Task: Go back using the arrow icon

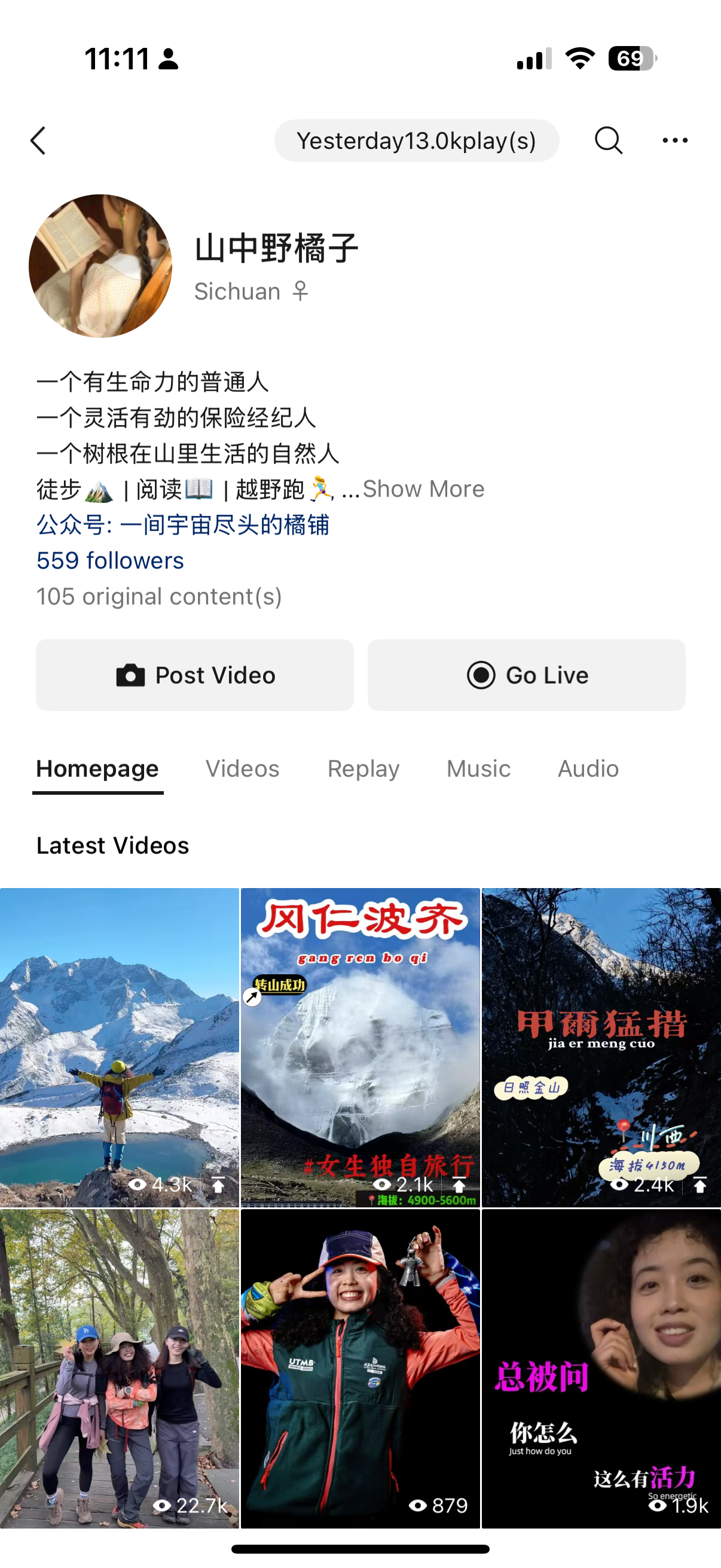Action: coord(38,141)
